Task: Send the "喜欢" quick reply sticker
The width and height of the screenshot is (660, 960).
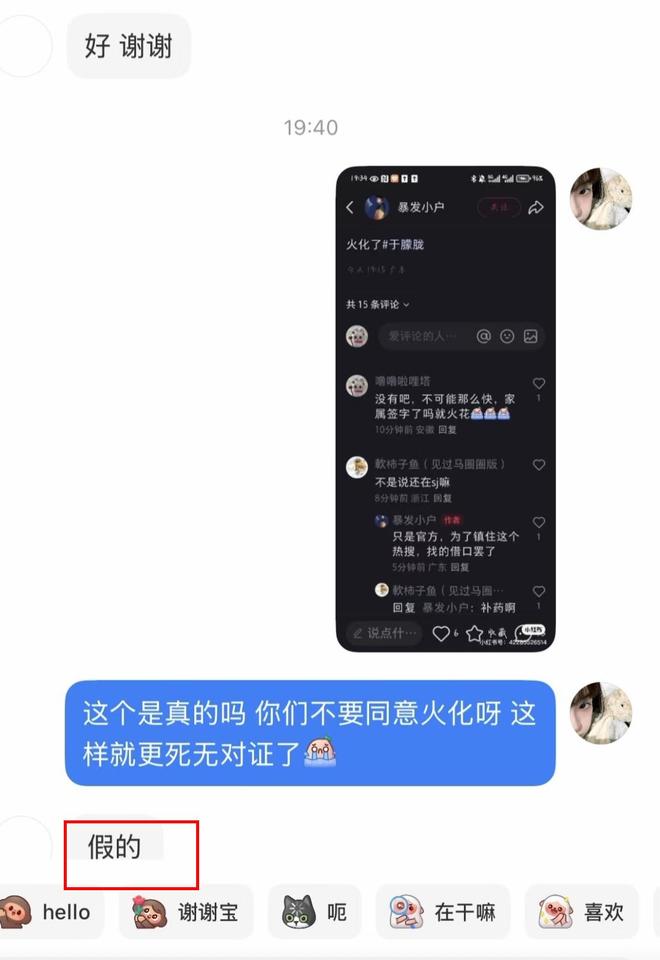Action: (582, 912)
